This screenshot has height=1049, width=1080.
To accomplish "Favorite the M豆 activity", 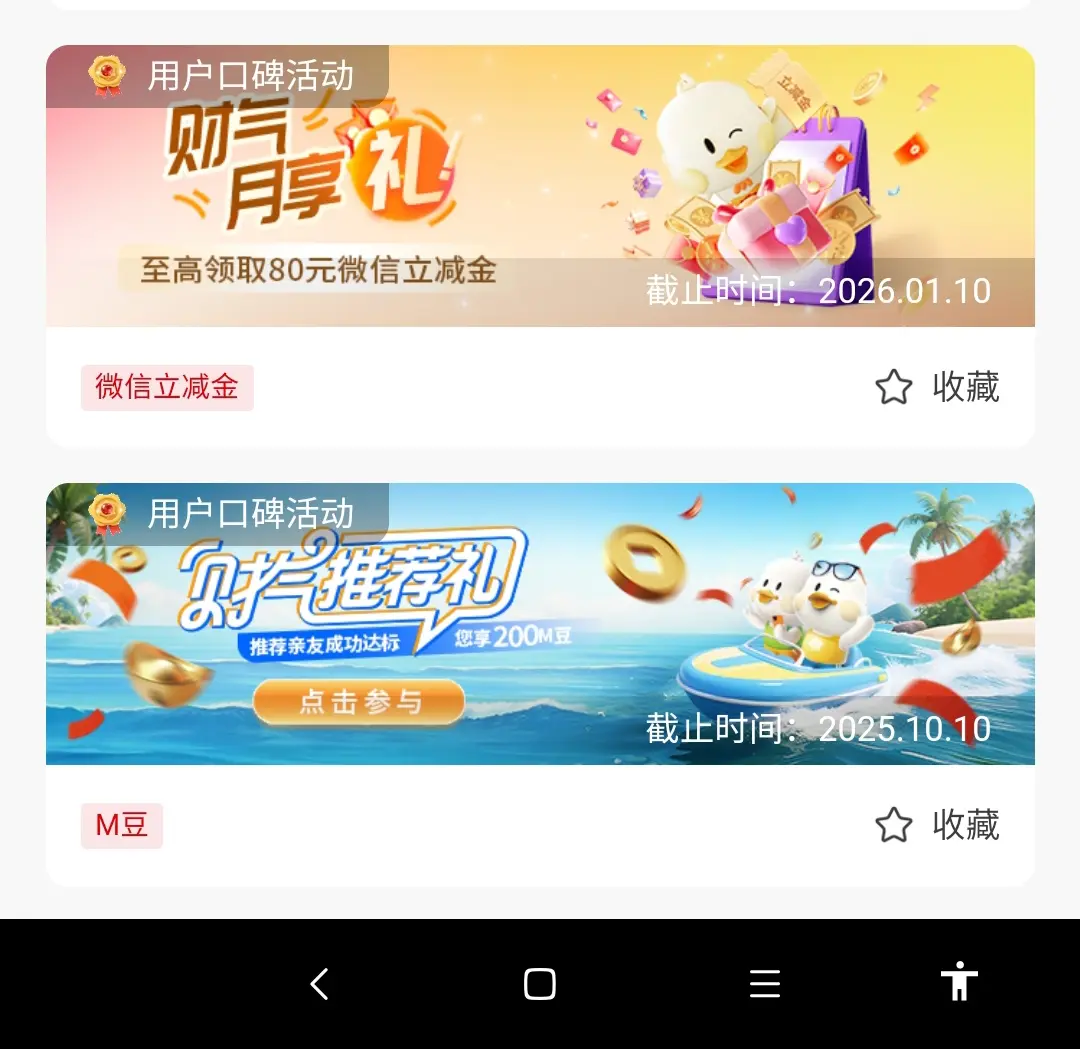I will [x=937, y=825].
